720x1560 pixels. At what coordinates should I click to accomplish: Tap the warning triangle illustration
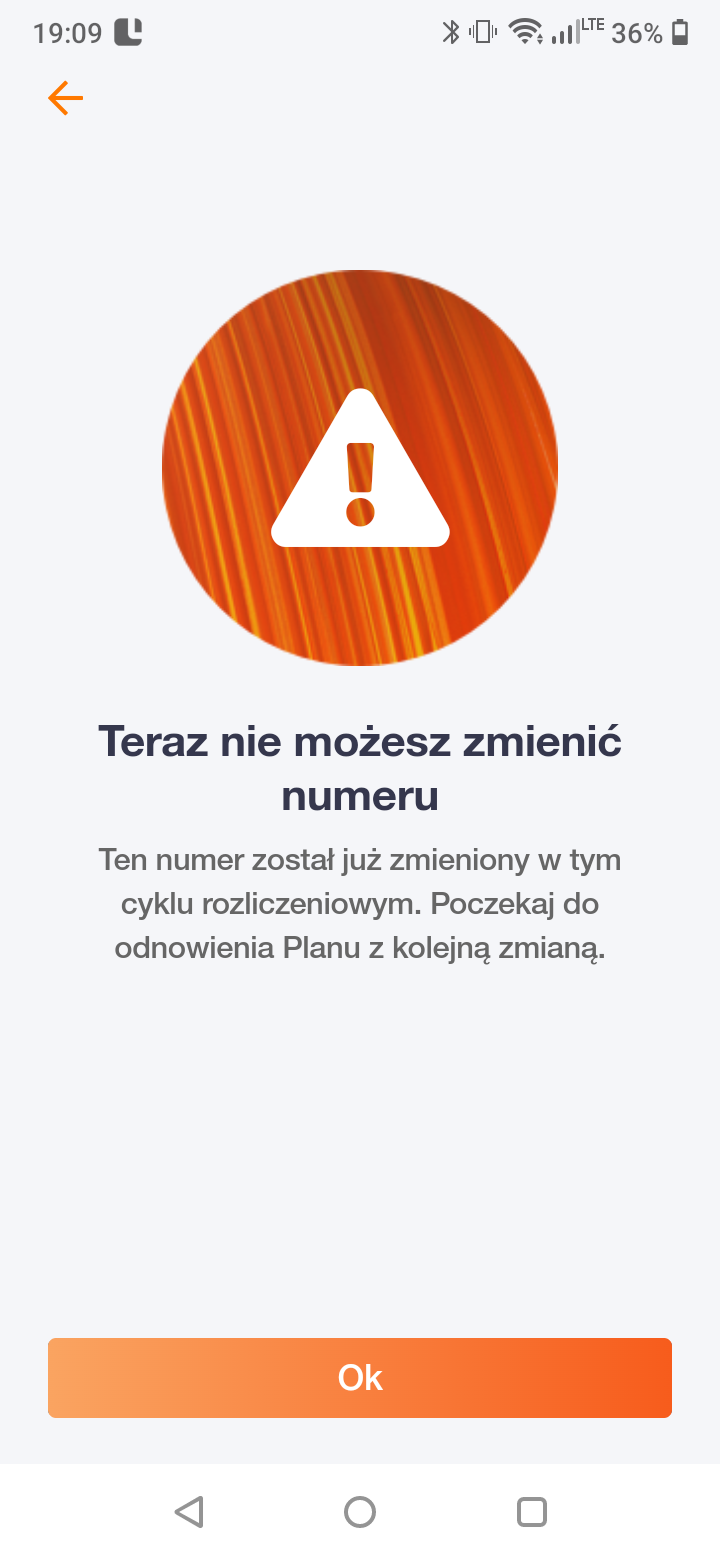pos(360,470)
